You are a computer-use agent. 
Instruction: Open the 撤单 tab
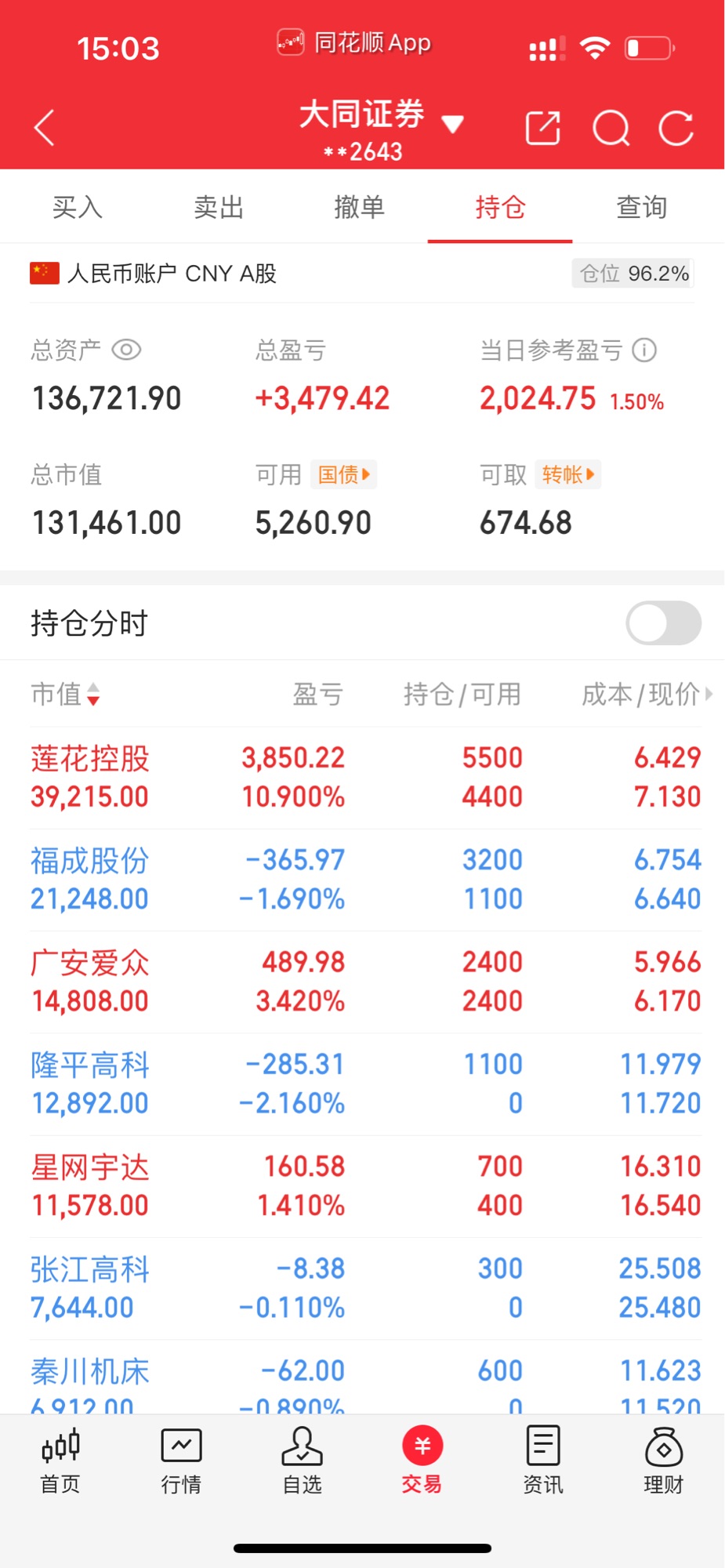[360, 207]
